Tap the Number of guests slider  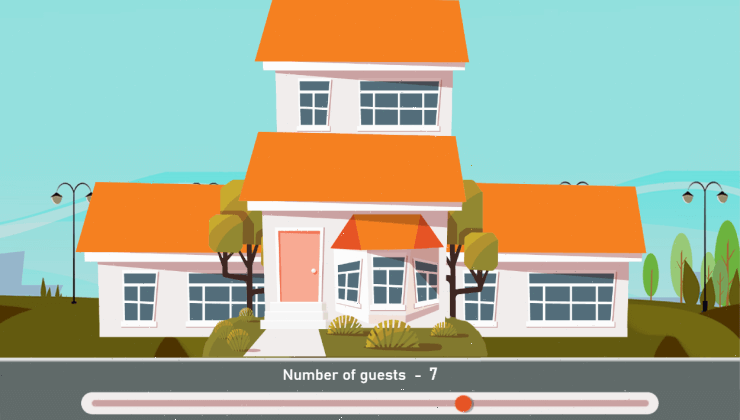click(x=463, y=403)
